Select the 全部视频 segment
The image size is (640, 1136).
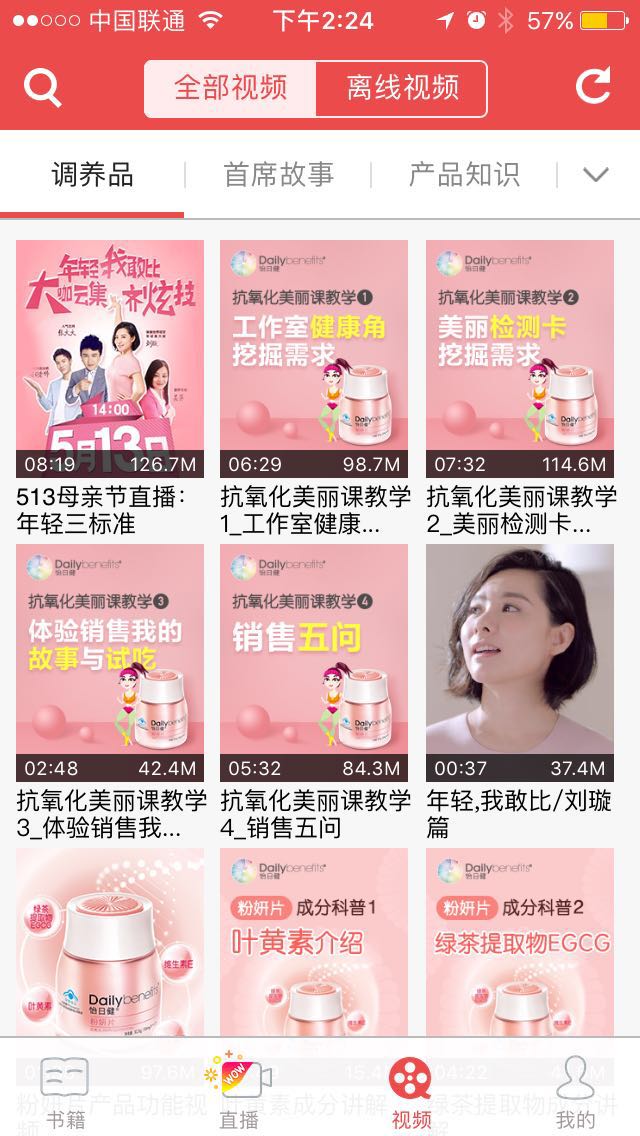click(x=231, y=88)
